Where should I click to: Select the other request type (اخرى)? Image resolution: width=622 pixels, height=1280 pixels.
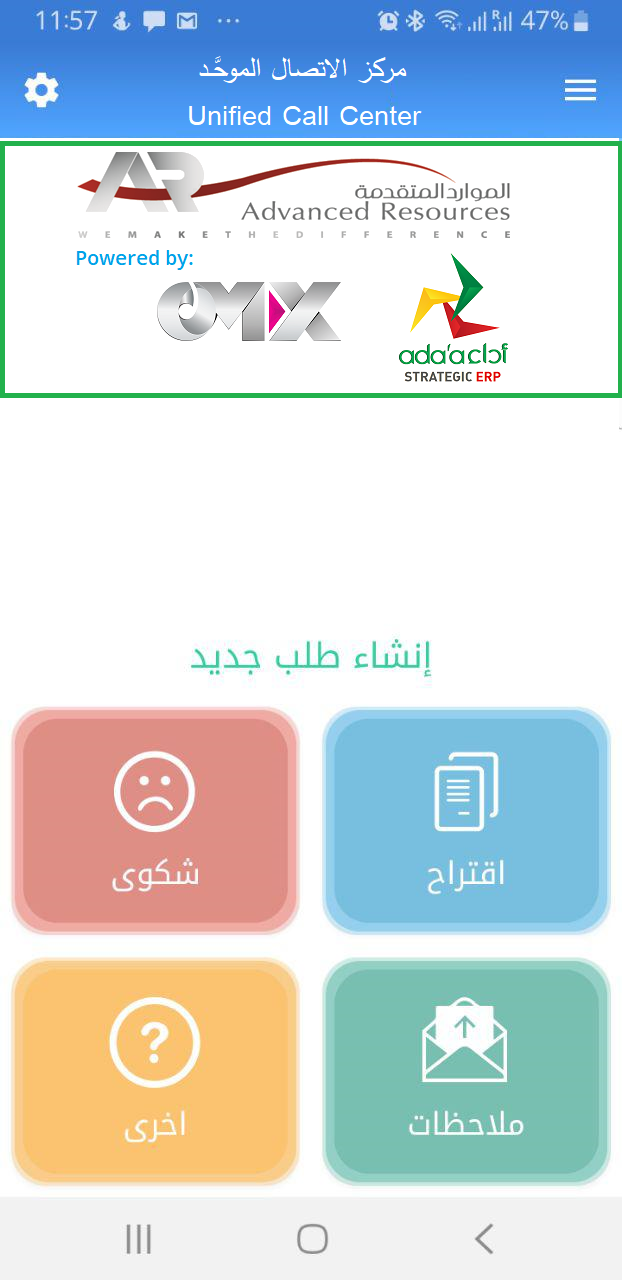(155, 1071)
